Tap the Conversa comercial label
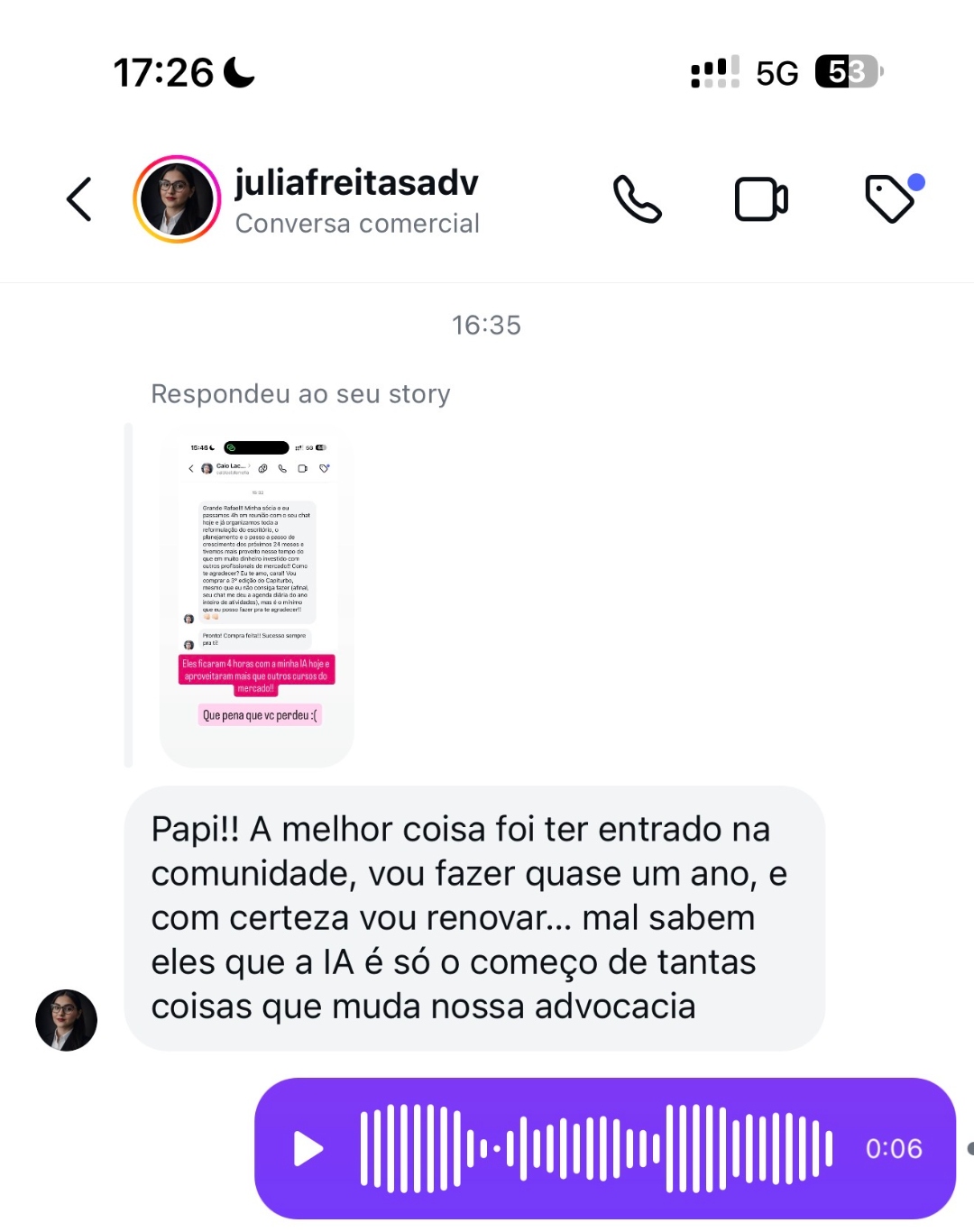Viewport: 974px width, 1232px height. point(357,224)
